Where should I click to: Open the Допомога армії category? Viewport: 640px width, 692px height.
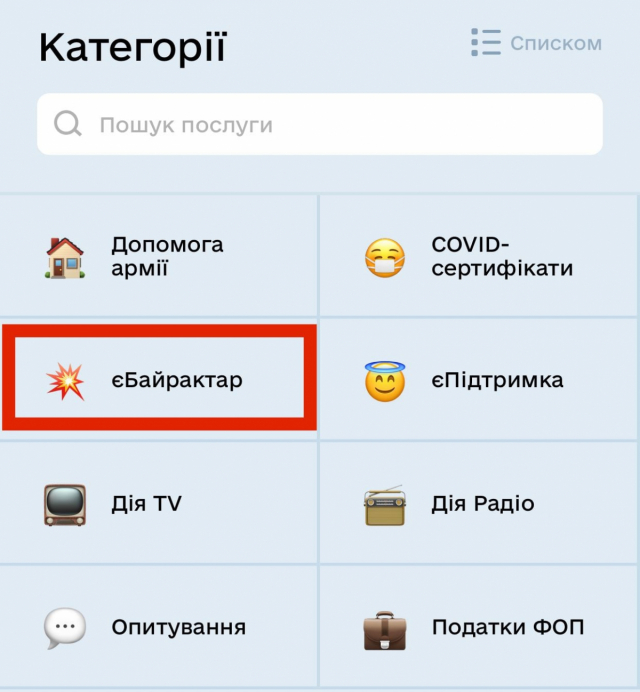[x=159, y=257]
